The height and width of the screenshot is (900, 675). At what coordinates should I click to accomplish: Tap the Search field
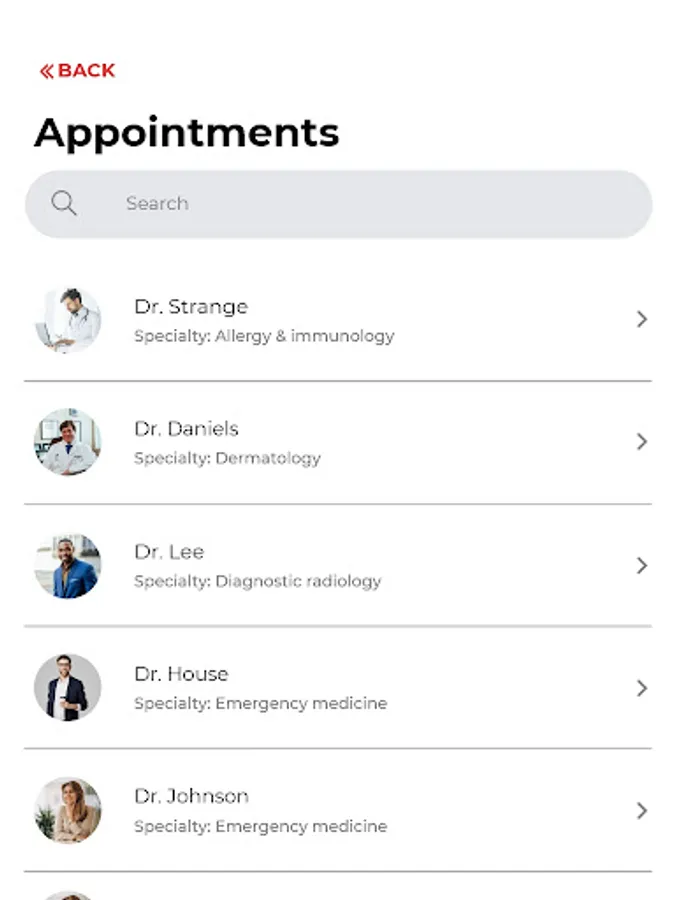[338, 204]
